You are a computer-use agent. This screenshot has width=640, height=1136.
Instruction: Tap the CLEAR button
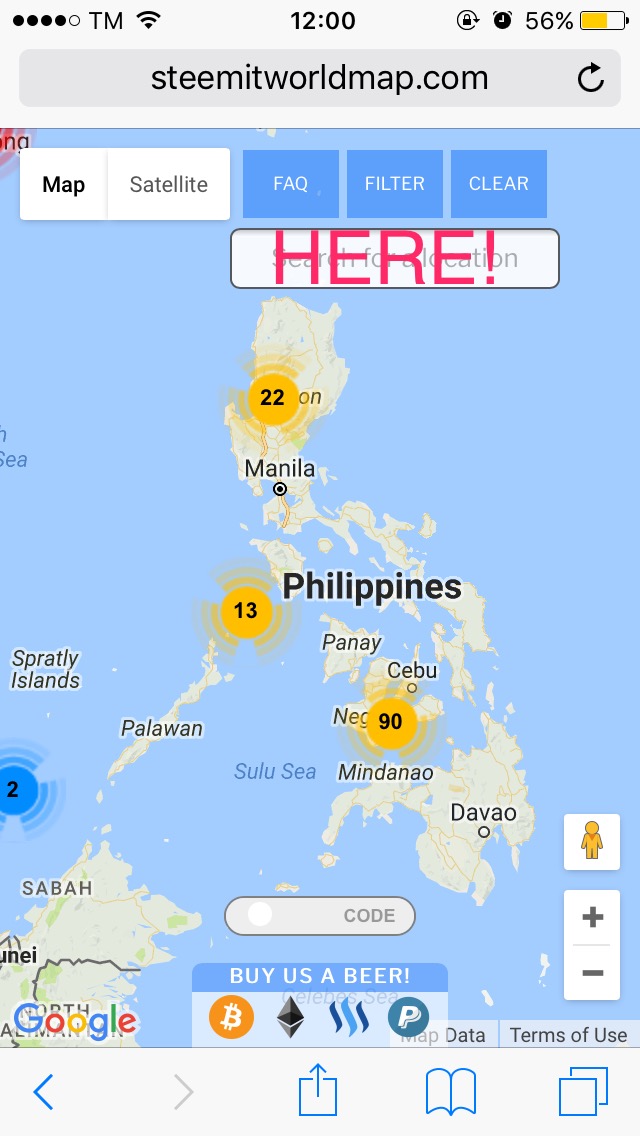pos(499,184)
